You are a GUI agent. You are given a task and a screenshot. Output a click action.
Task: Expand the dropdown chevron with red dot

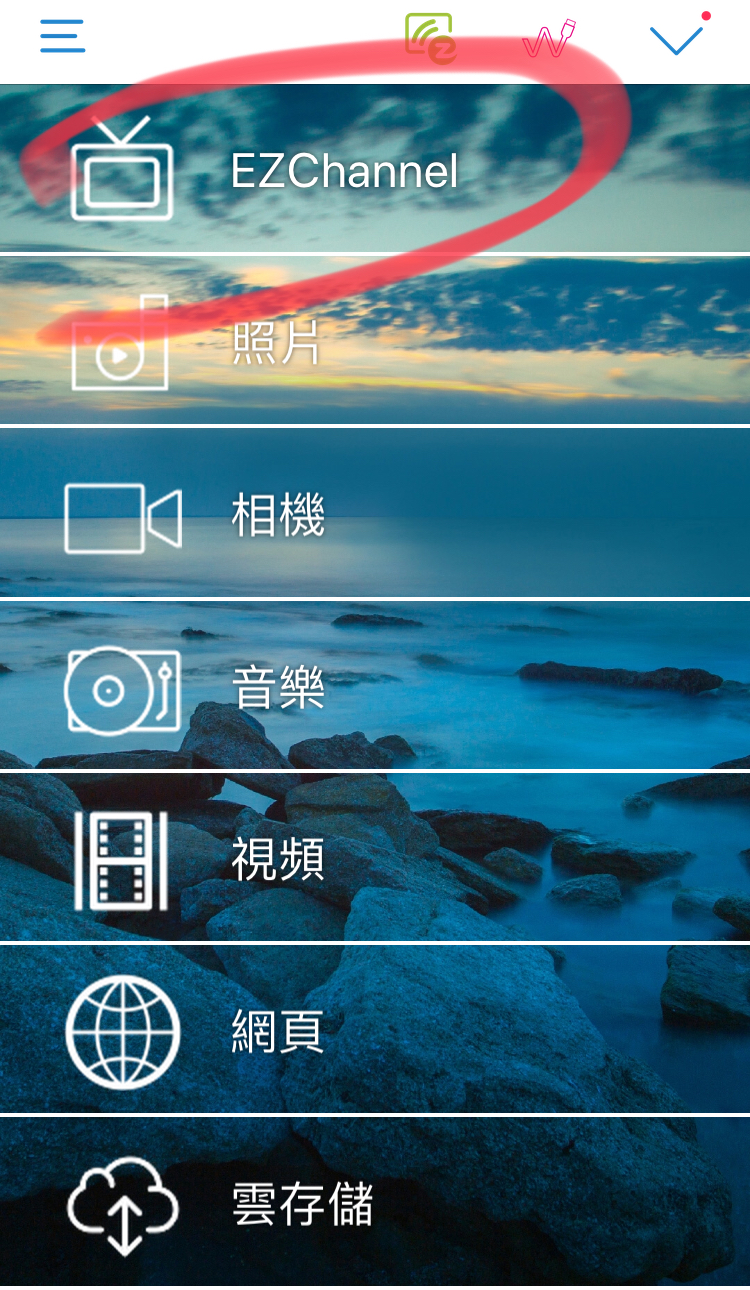click(x=676, y=39)
